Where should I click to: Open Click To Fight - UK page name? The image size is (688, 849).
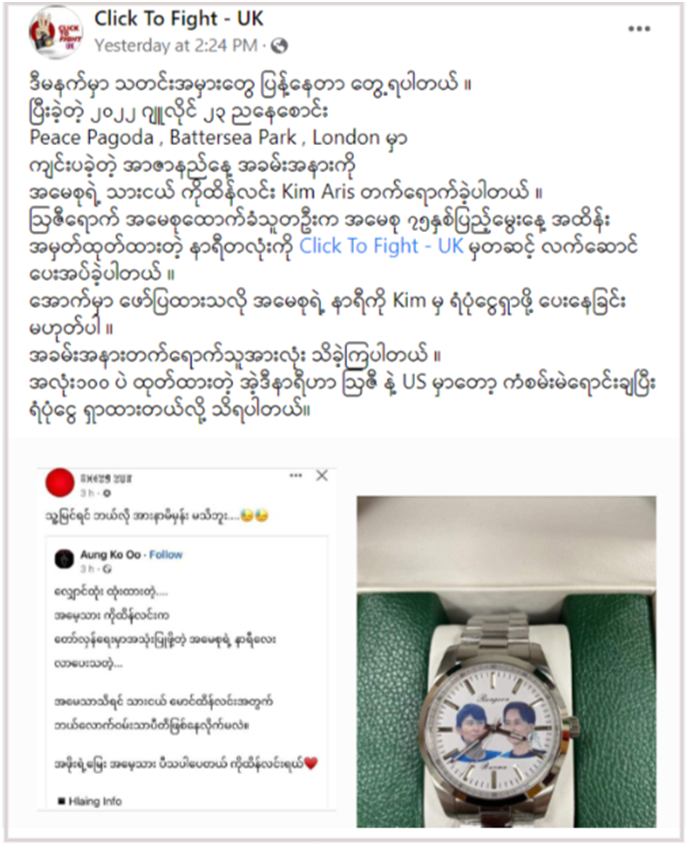coord(180,18)
